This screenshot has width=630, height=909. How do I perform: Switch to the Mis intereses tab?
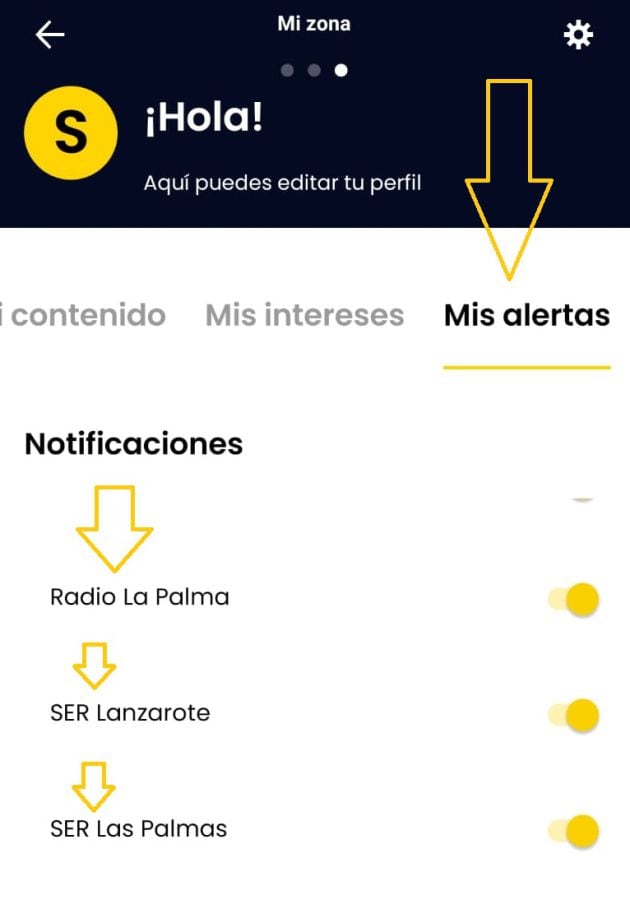304,316
